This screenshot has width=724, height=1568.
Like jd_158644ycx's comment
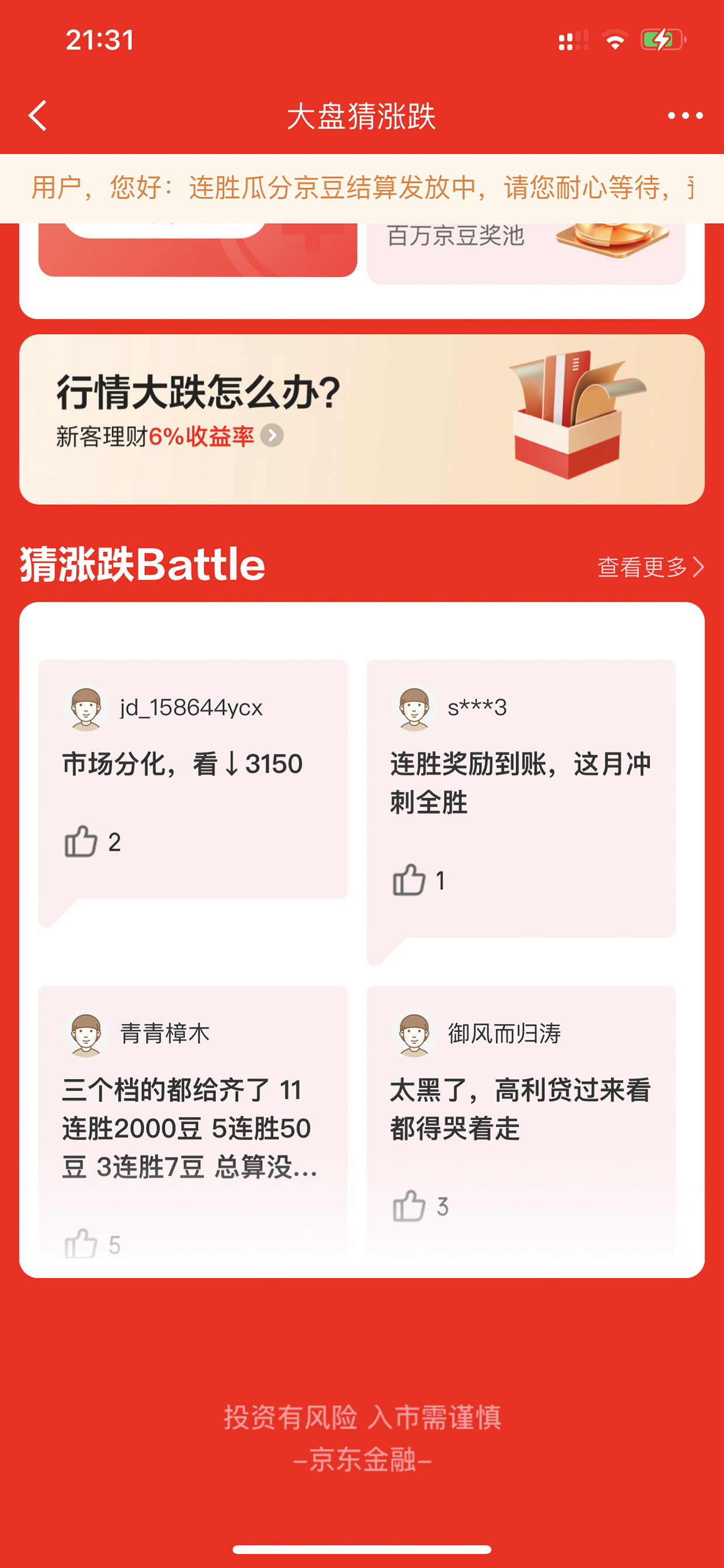[81, 842]
